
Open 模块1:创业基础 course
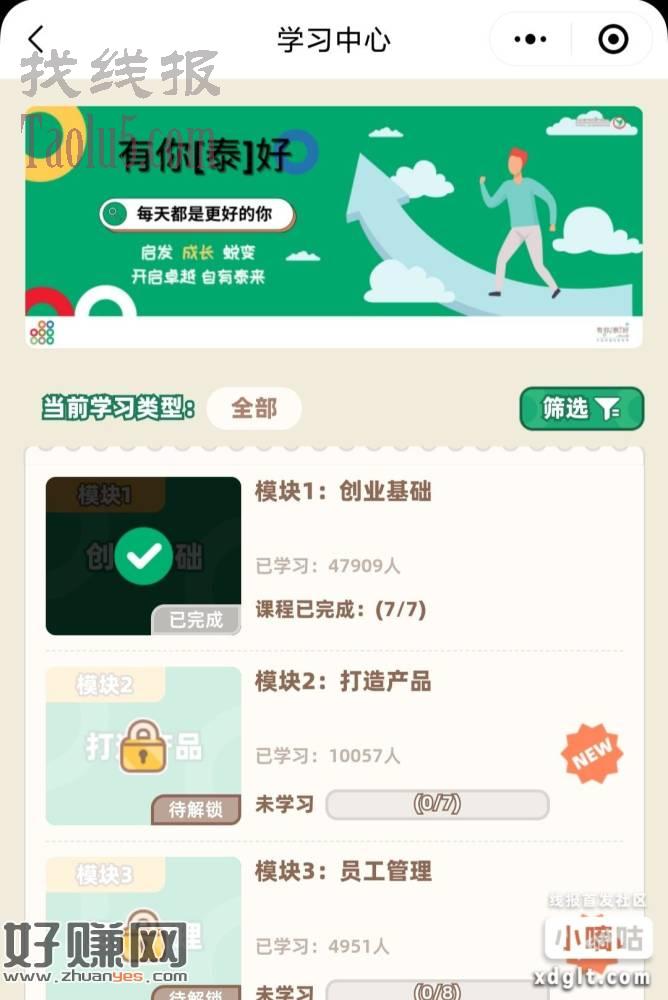(x=342, y=492)
